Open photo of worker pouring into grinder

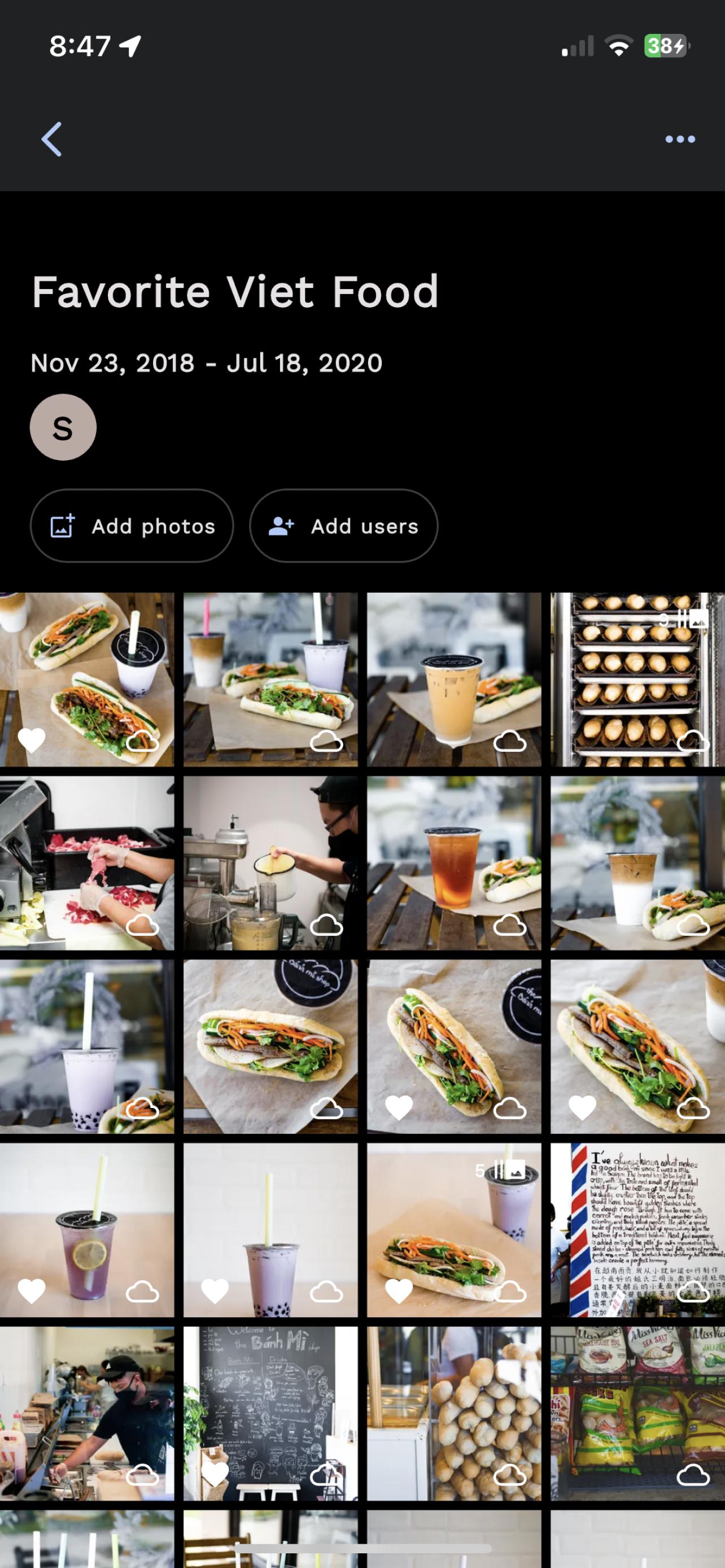tap(270, 863)
